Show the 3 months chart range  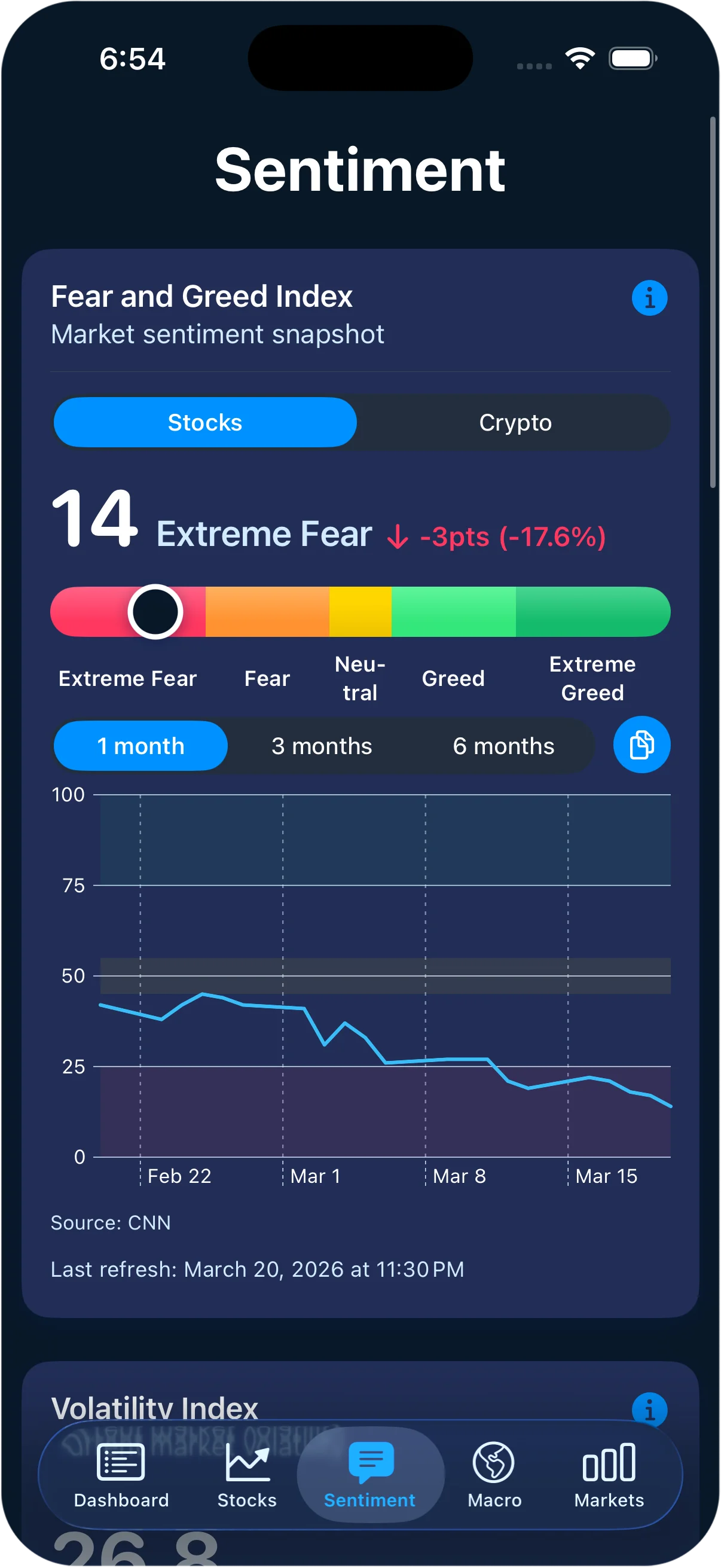(321, 746)
